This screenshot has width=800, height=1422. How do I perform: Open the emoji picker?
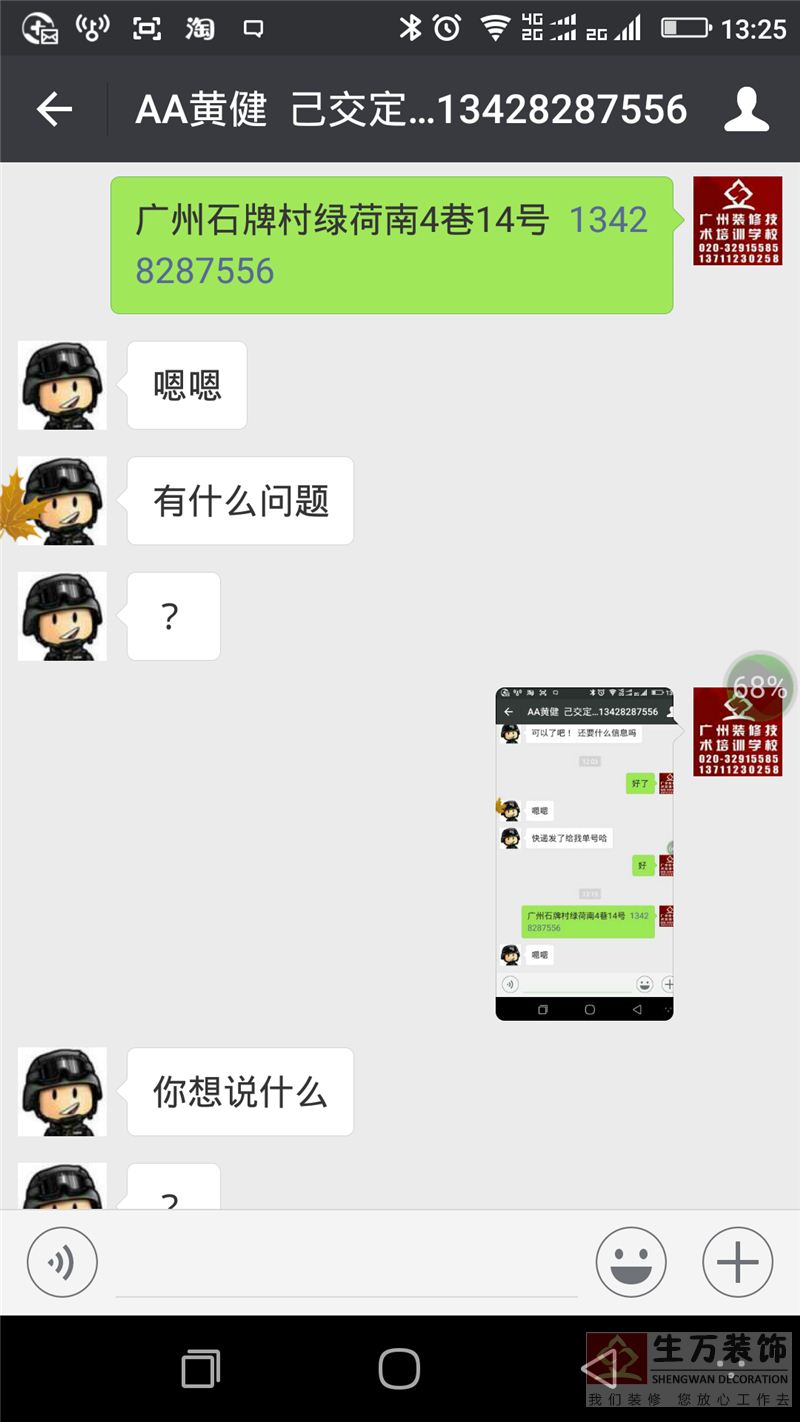tap(631, 1262)
